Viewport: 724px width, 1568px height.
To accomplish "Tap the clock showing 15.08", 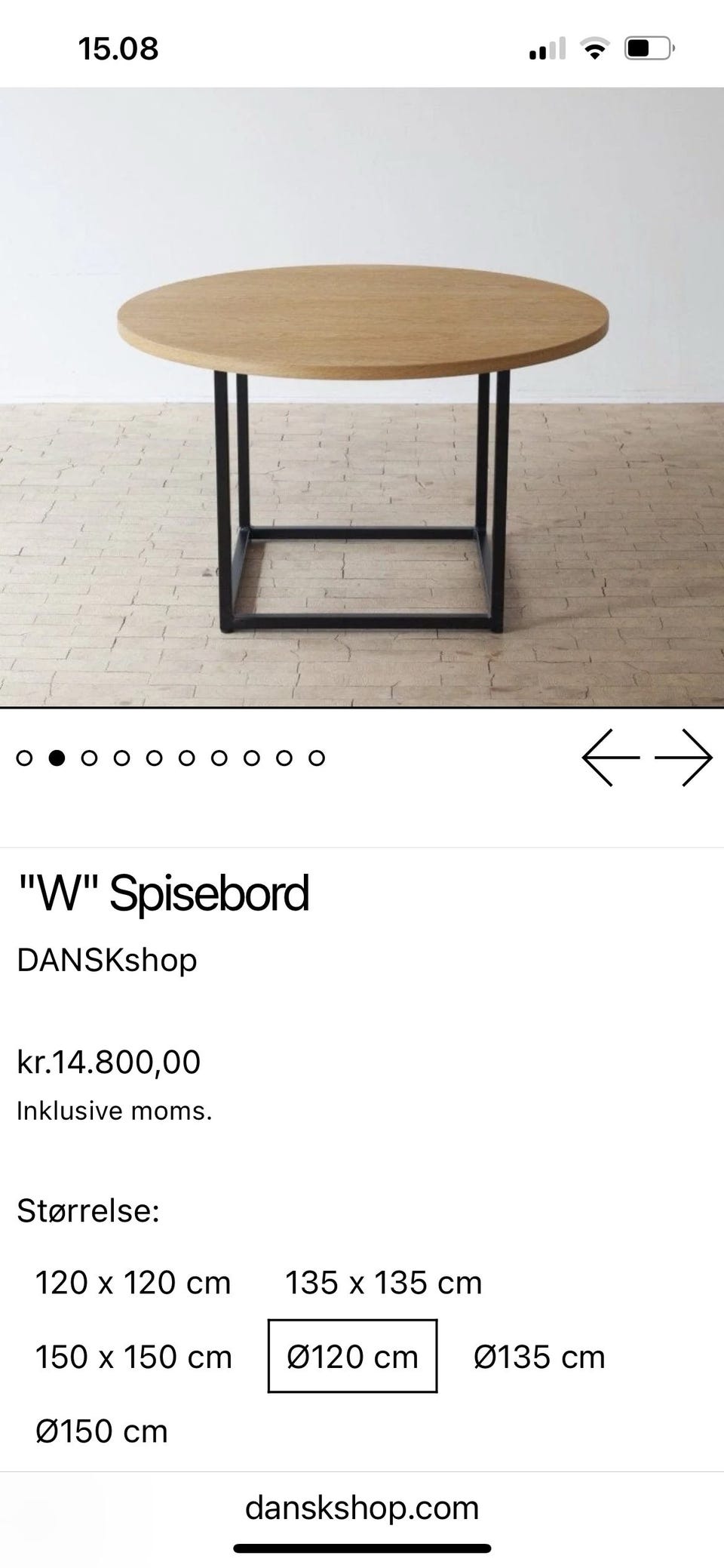I will [x=118, y=48].
